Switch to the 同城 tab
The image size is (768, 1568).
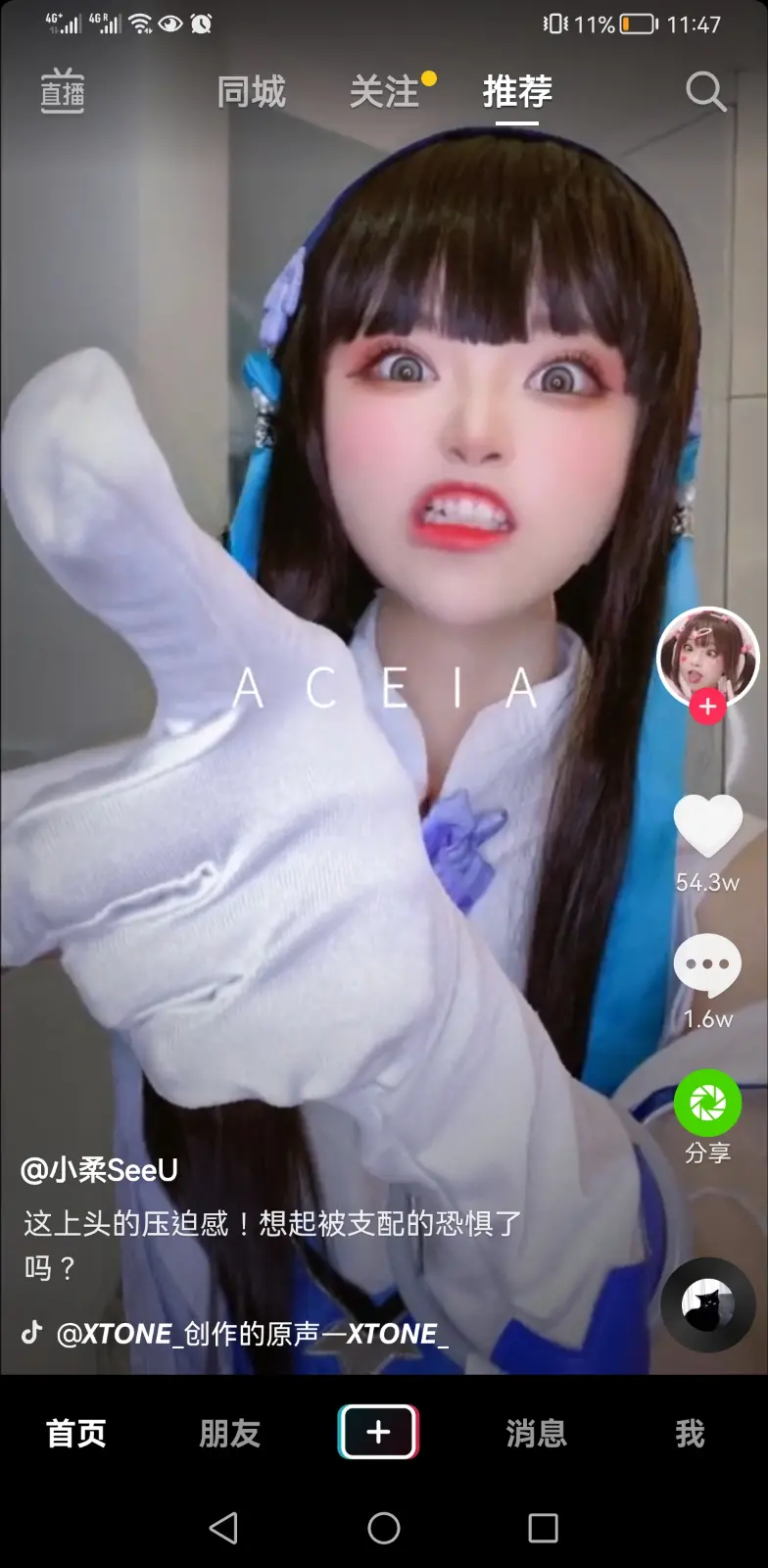(251, 92)
